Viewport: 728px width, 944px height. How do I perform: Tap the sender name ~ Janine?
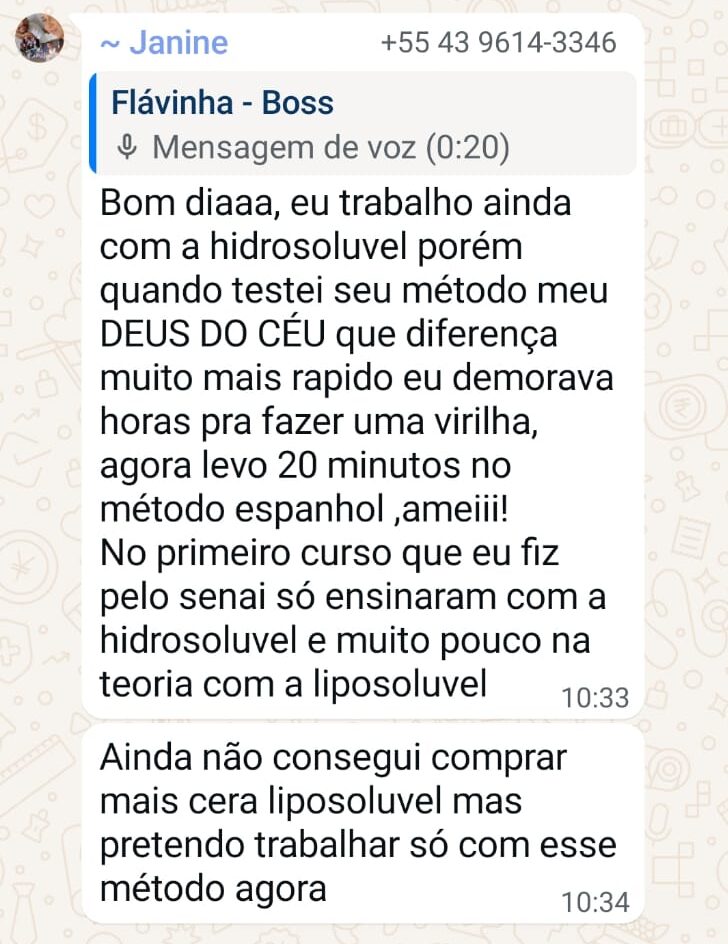[165, 43]
